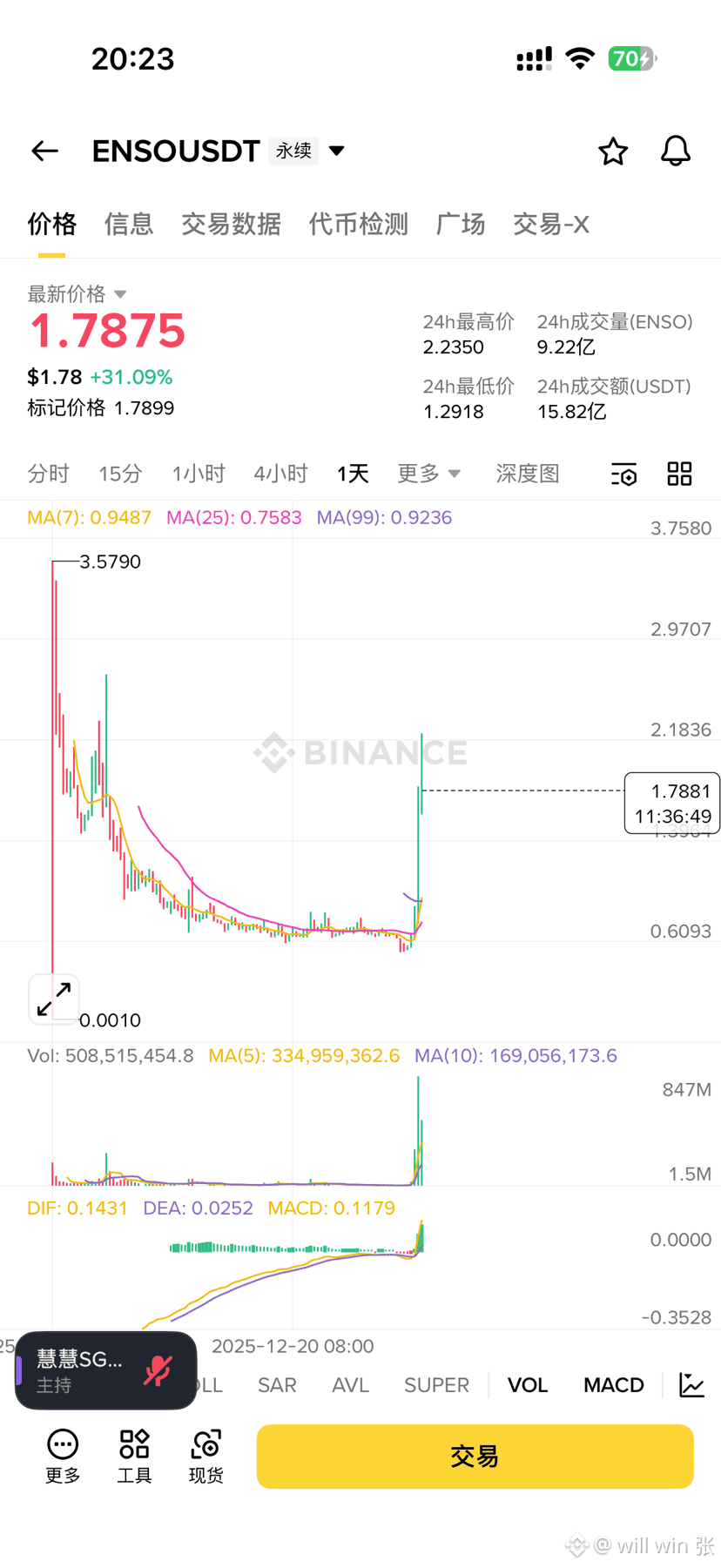
Task: Open indicator settings icon above the chart
Action: [x=623, y=474]
